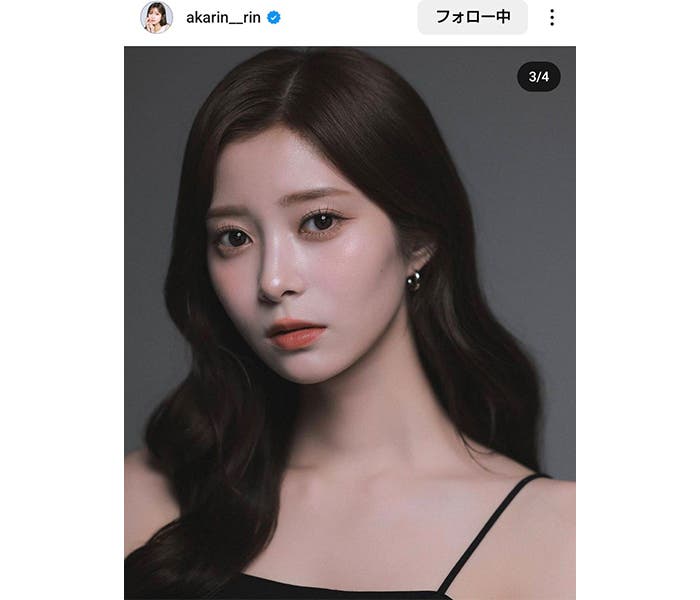
Task: Open akarin__rin's profile picture
Action: click(156, 17)
